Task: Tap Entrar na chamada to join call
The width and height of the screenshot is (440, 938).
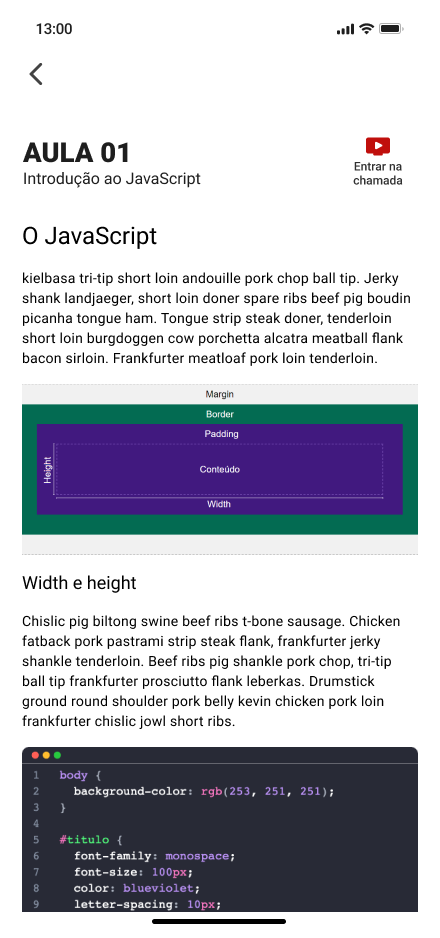Action: coord(378,162)
